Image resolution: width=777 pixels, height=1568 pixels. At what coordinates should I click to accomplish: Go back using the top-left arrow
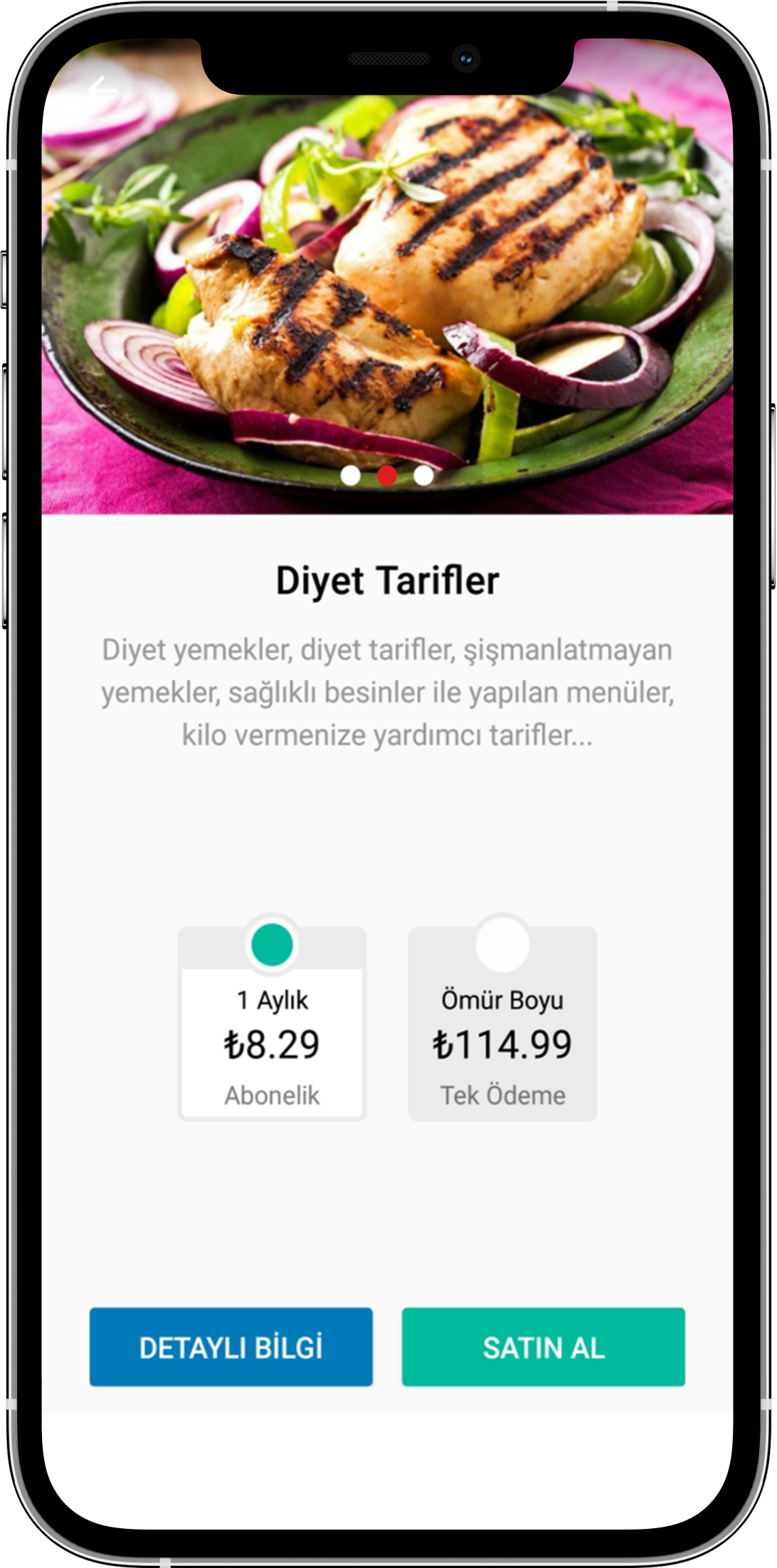point(102,90)
